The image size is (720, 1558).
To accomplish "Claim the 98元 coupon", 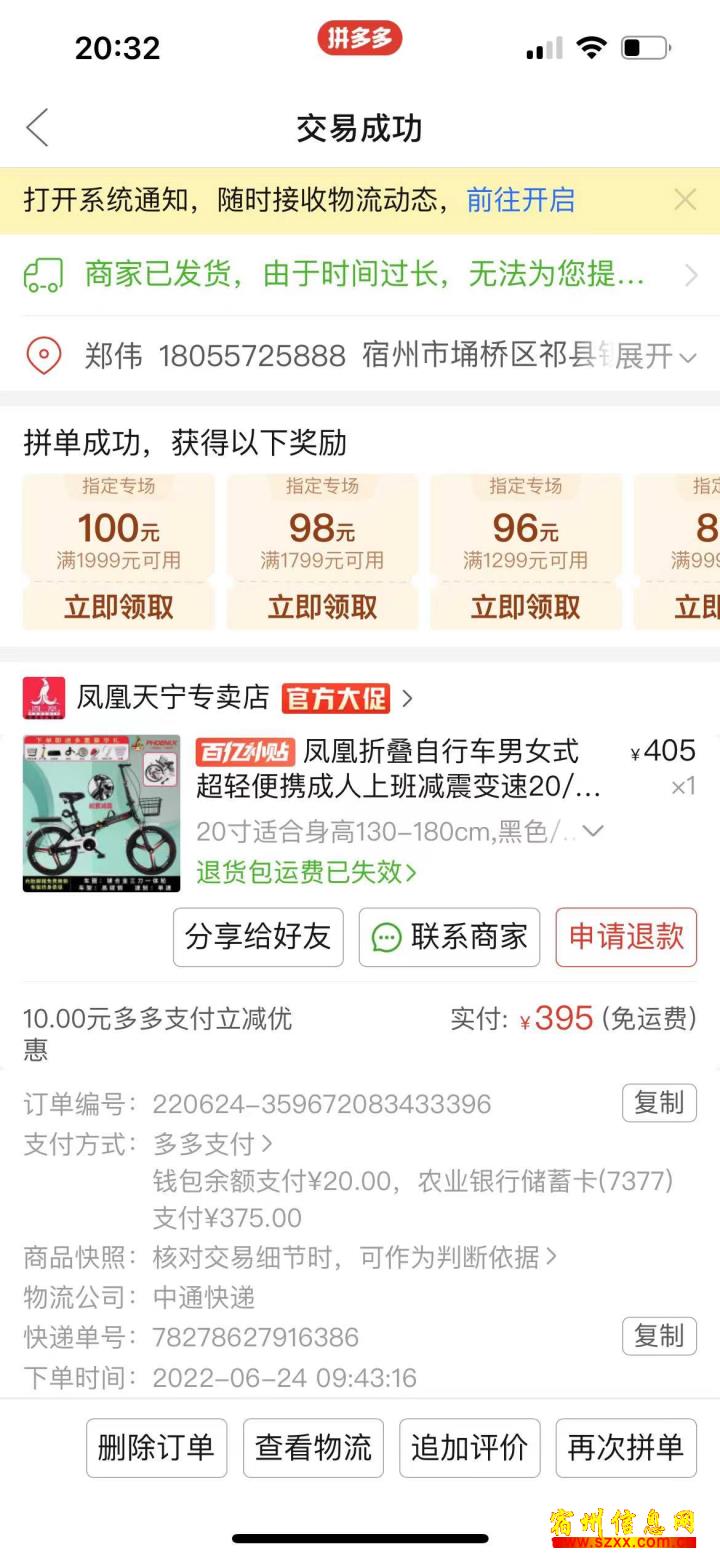I will coord(322,607).
